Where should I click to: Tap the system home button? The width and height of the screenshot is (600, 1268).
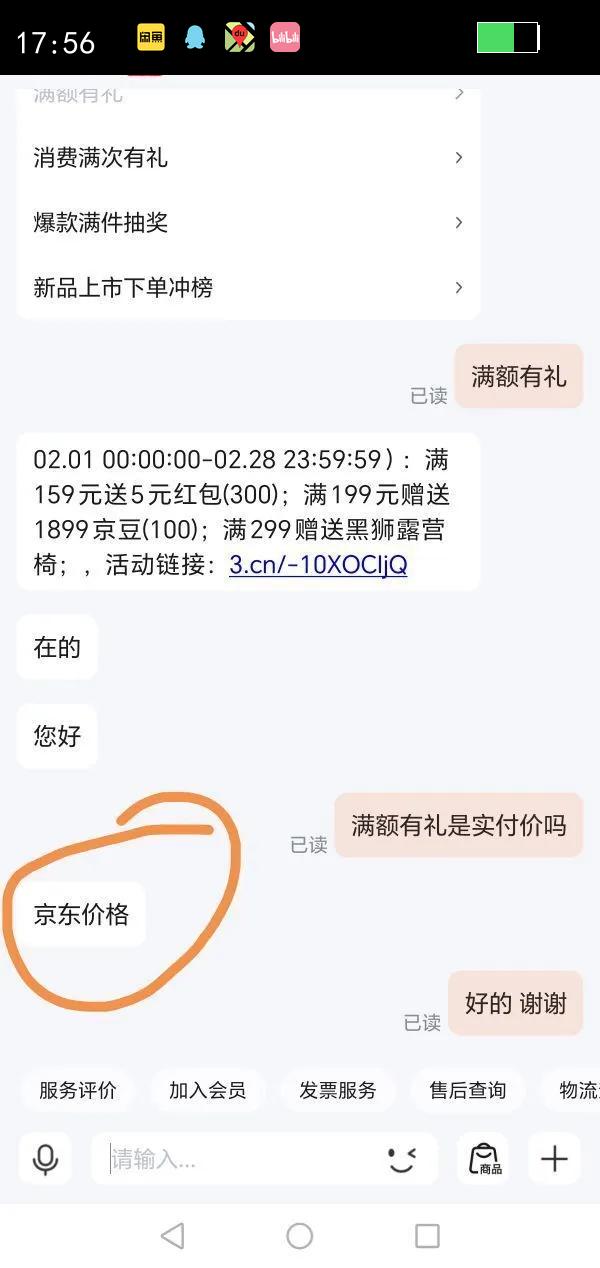300,1236
